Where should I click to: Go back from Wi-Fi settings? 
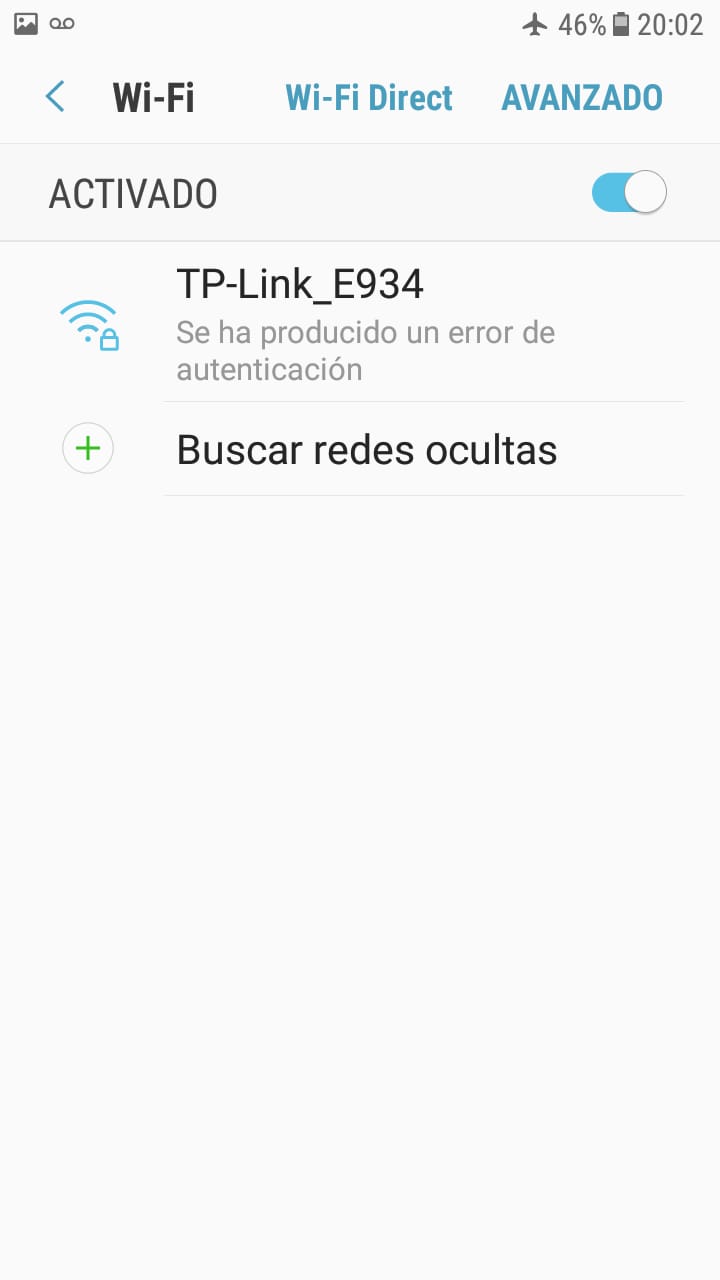pos(55,97)
